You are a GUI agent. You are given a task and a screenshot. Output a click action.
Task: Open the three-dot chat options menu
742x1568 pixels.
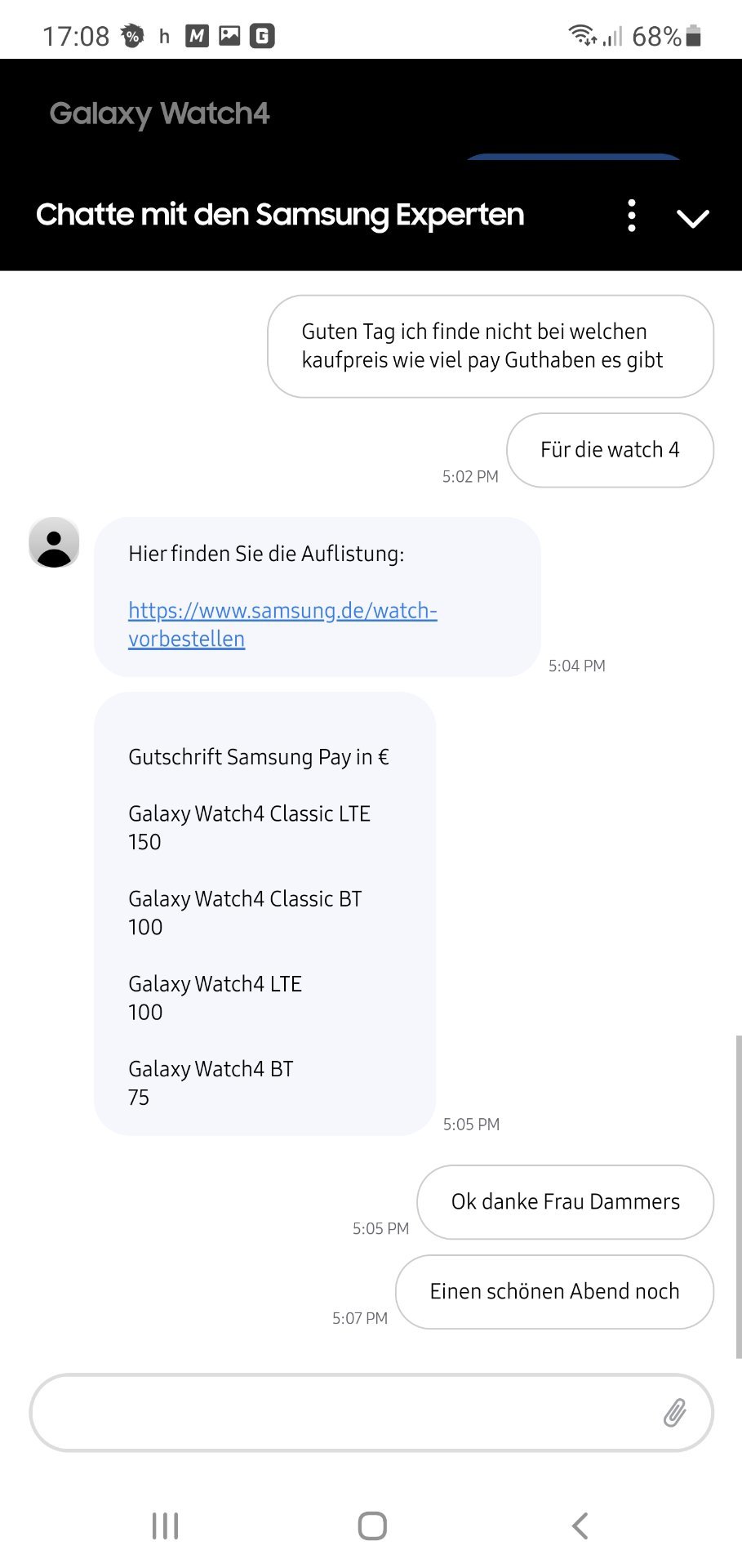632,216
